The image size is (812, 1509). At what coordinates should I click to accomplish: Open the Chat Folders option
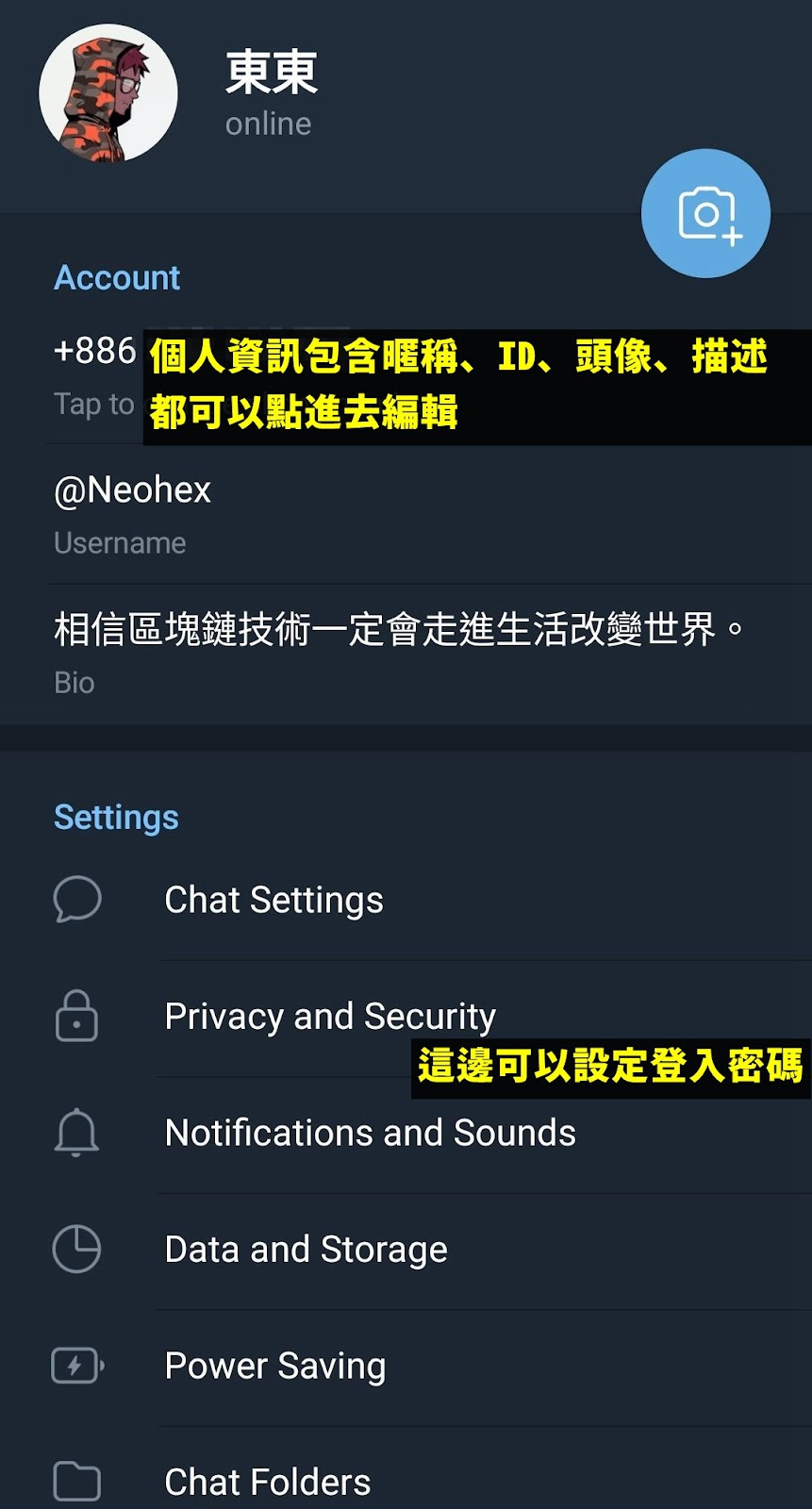pyautogui.click(x=267, y=1481)
